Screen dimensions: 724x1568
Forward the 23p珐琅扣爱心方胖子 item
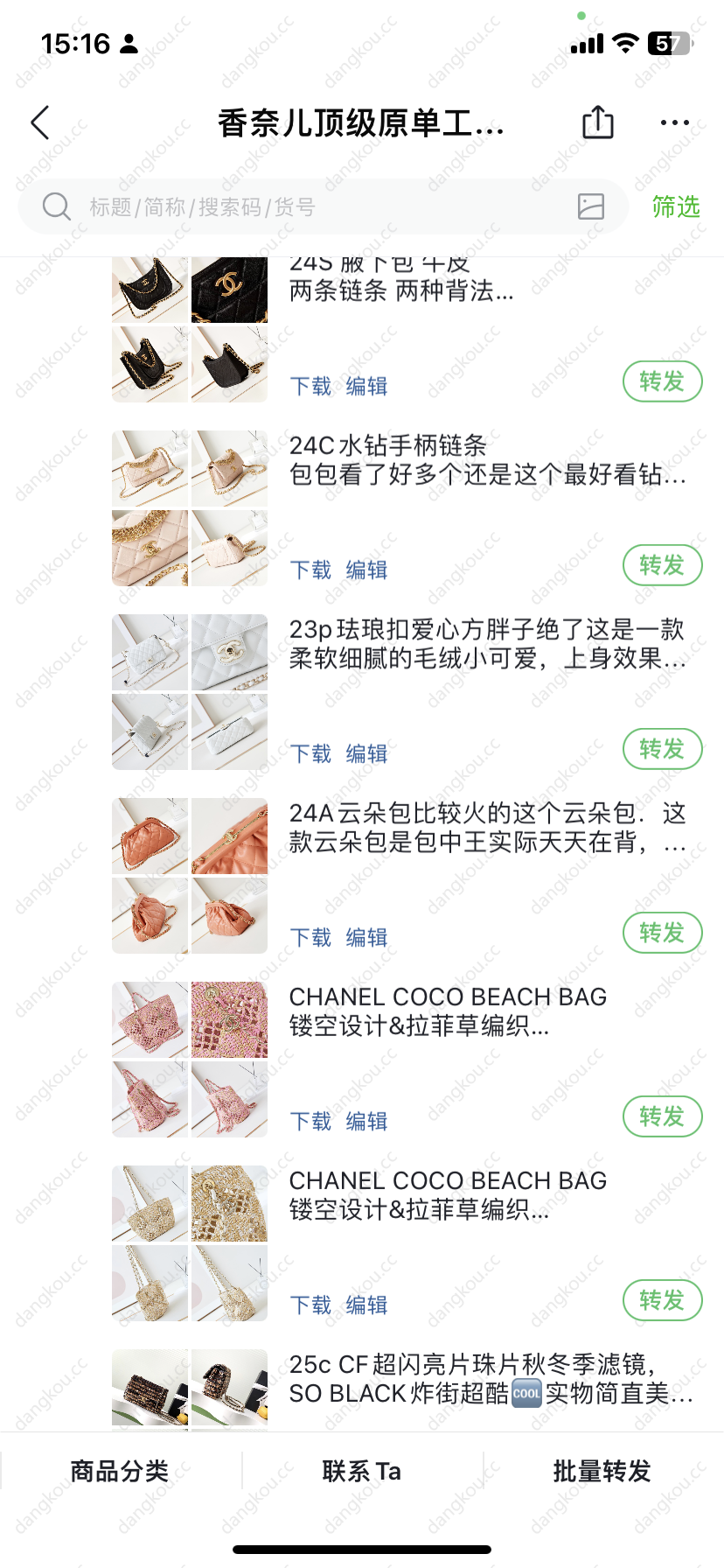click(x=662, y=749)
